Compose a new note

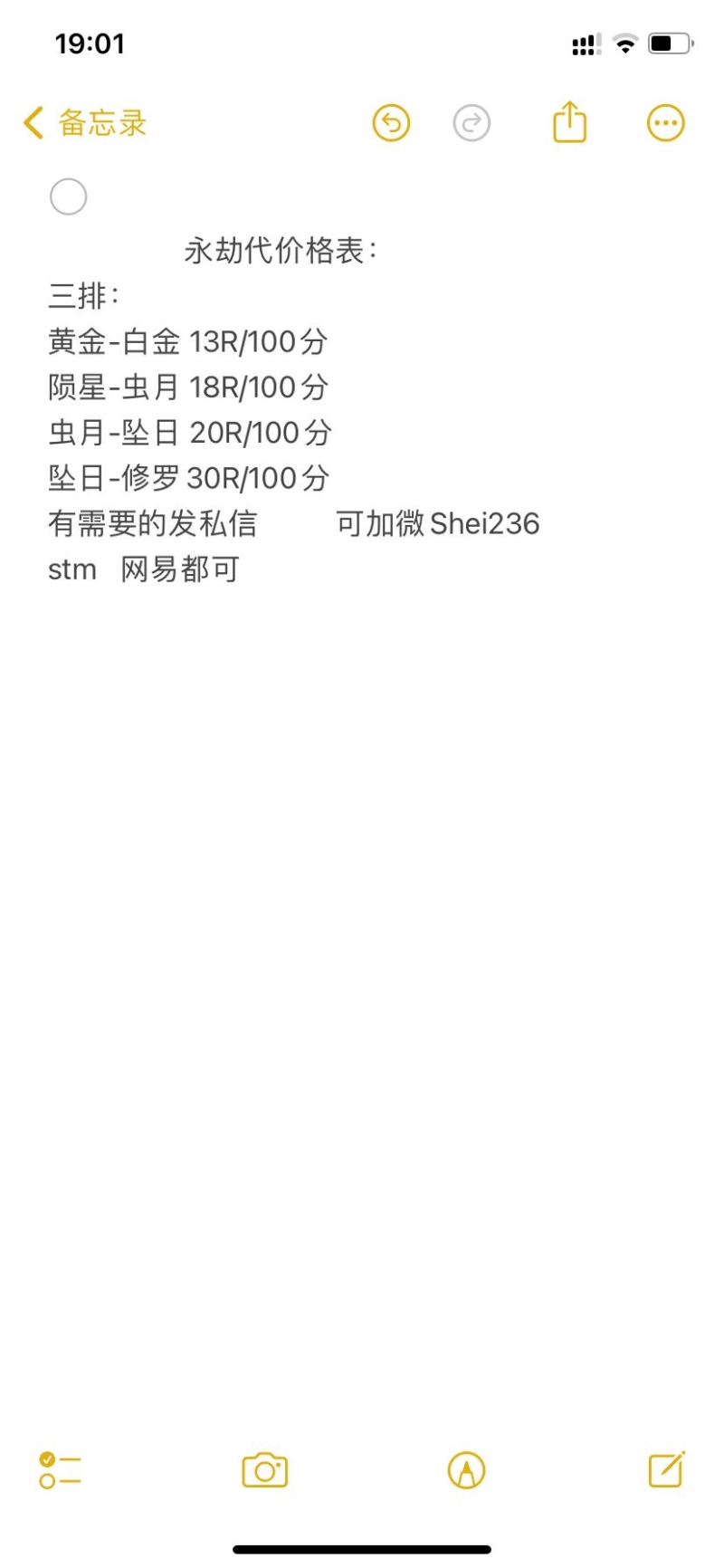[x=667, y=1469]
